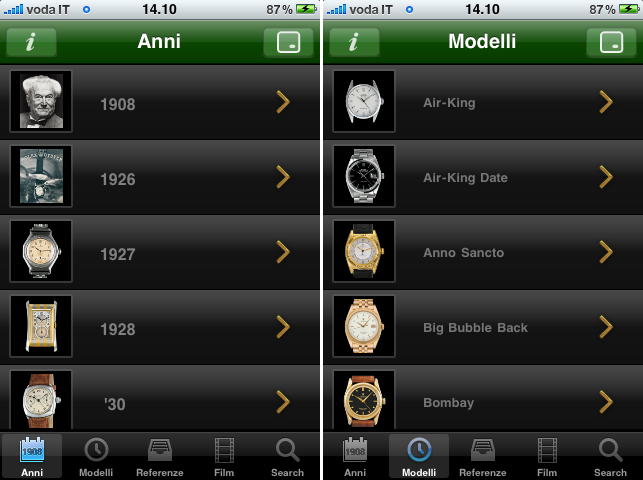
Task: Open the '30 decade row
Action: 160,402
